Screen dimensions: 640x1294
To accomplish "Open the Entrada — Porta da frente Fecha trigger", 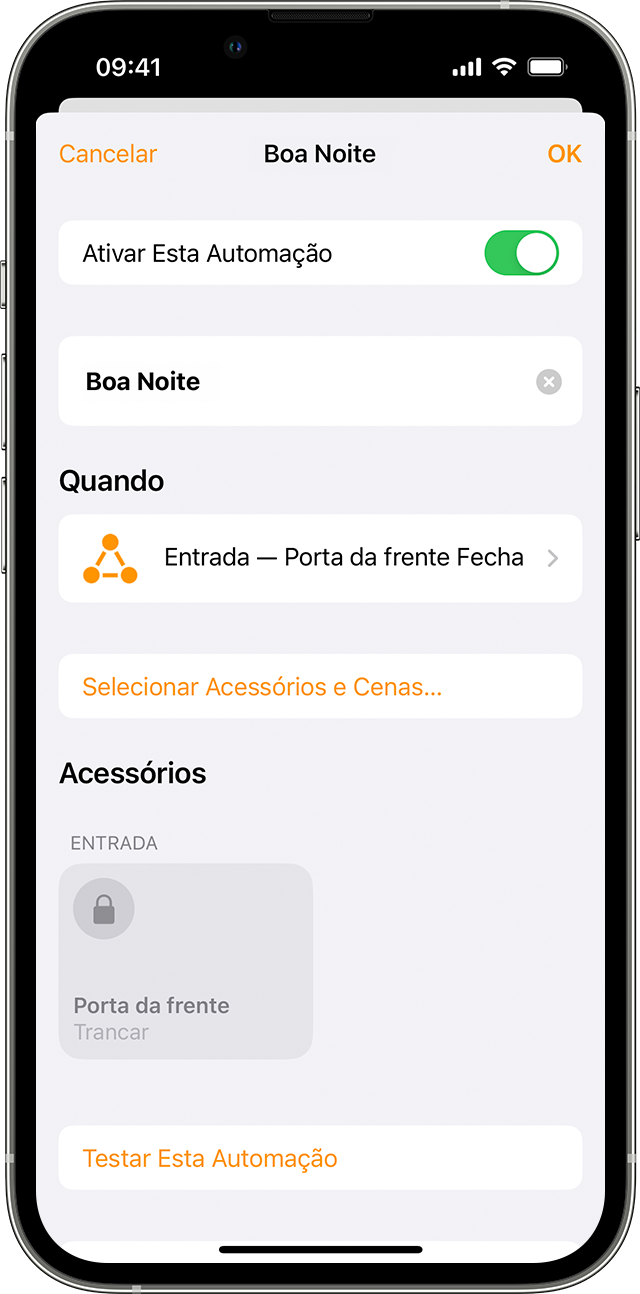I will click(320, 558).
